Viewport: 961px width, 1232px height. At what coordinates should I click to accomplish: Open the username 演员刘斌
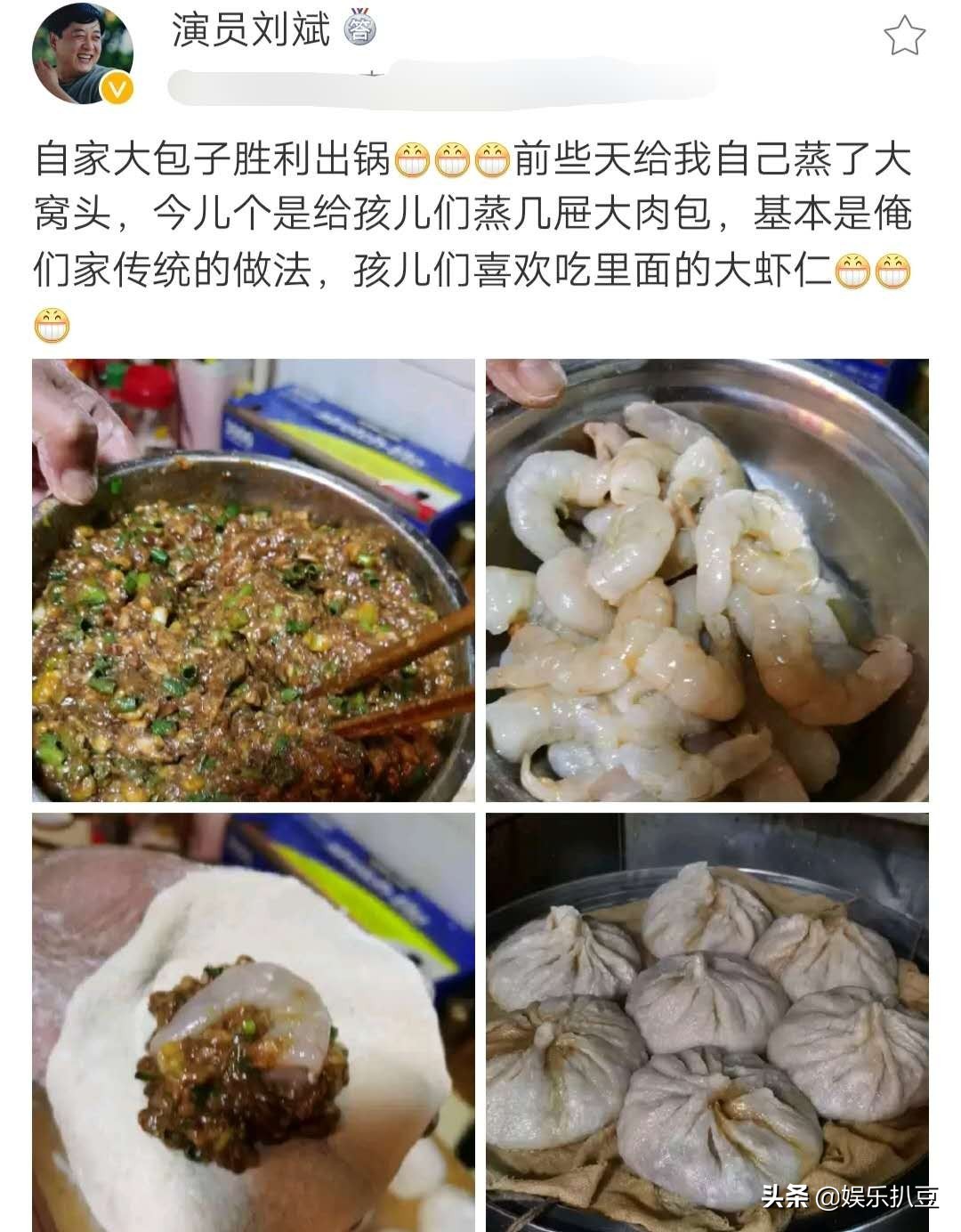pos(251,30)
